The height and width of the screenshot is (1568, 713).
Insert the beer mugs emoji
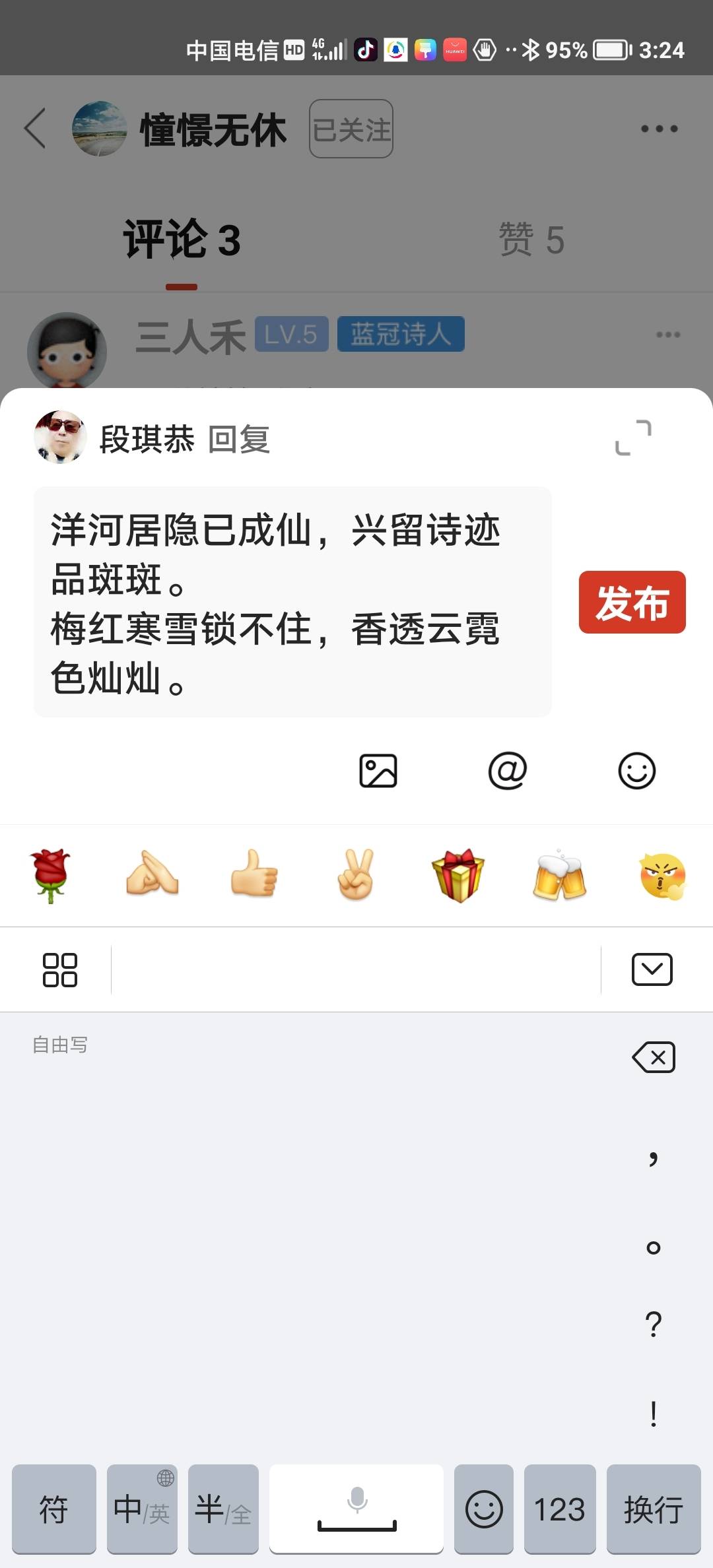(559, 876)
